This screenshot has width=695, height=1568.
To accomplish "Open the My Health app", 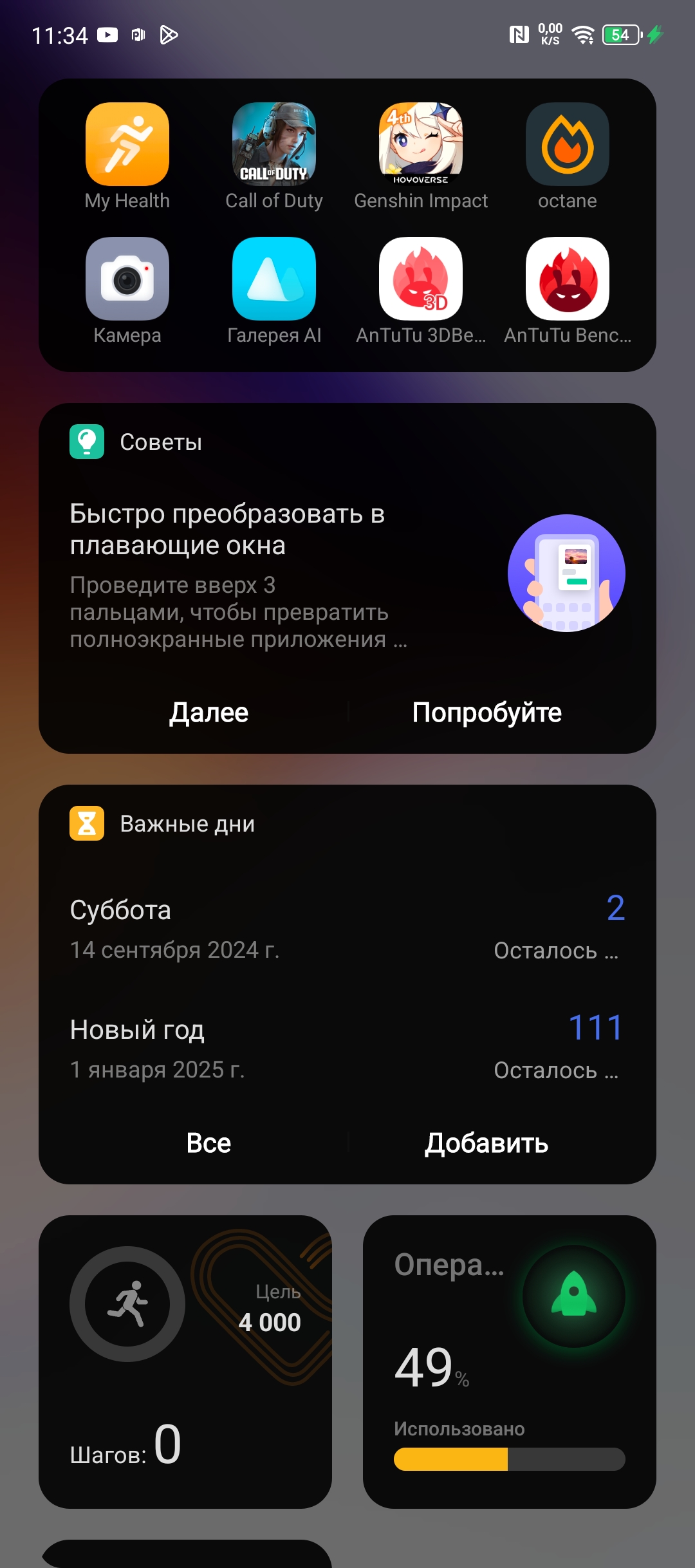I will [127, 144].
